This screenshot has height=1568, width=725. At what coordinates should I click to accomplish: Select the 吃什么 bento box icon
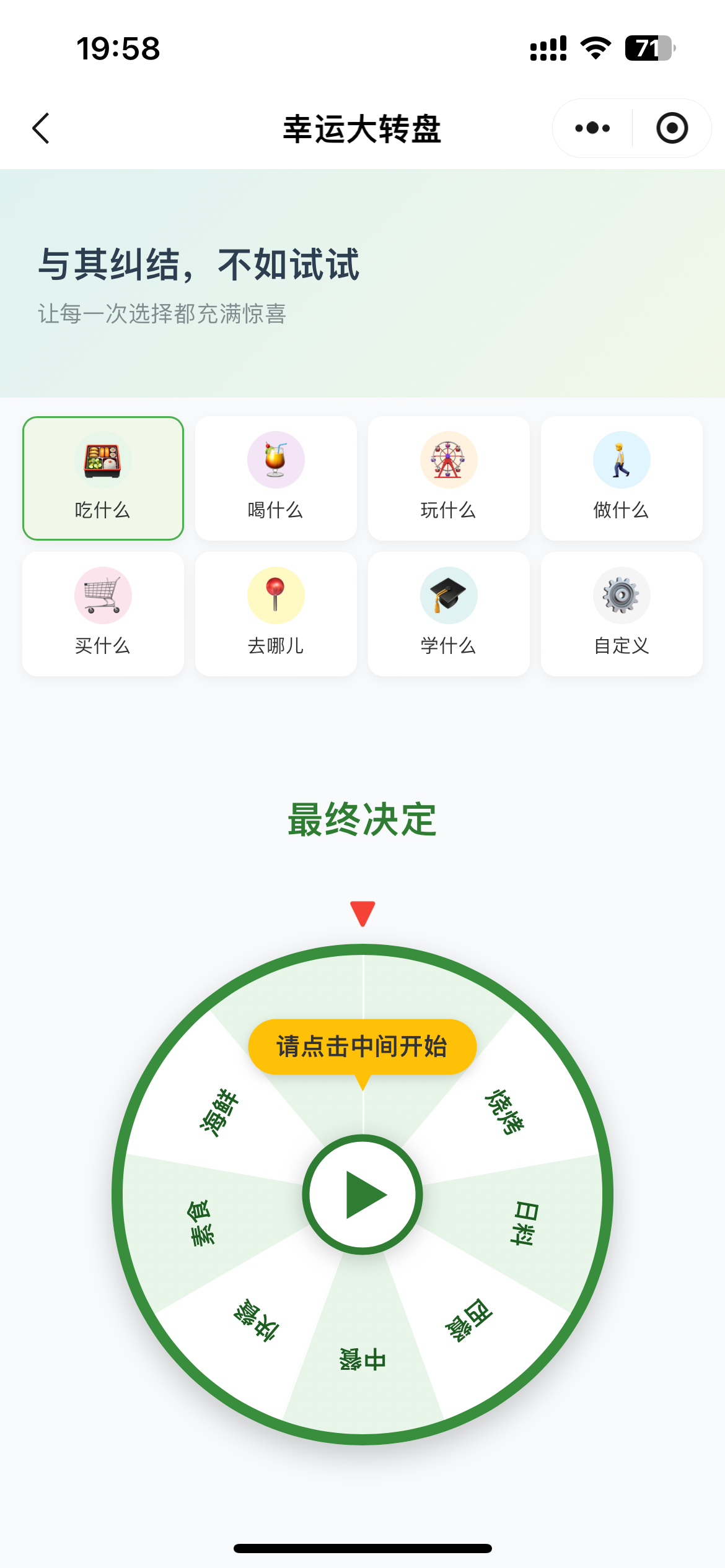pos(103,460)
